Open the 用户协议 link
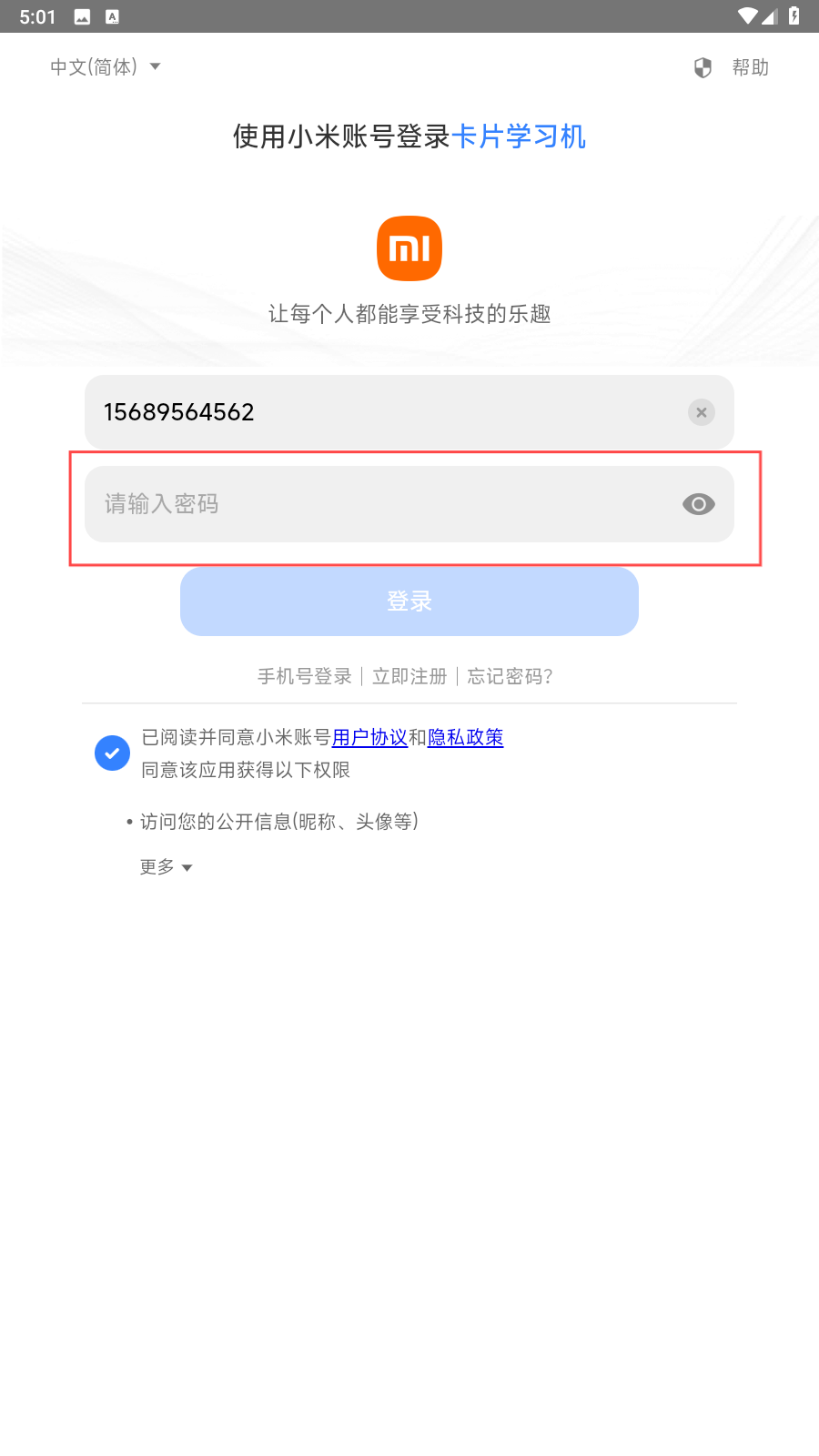The image size is (819, 1456). point(369,737)
